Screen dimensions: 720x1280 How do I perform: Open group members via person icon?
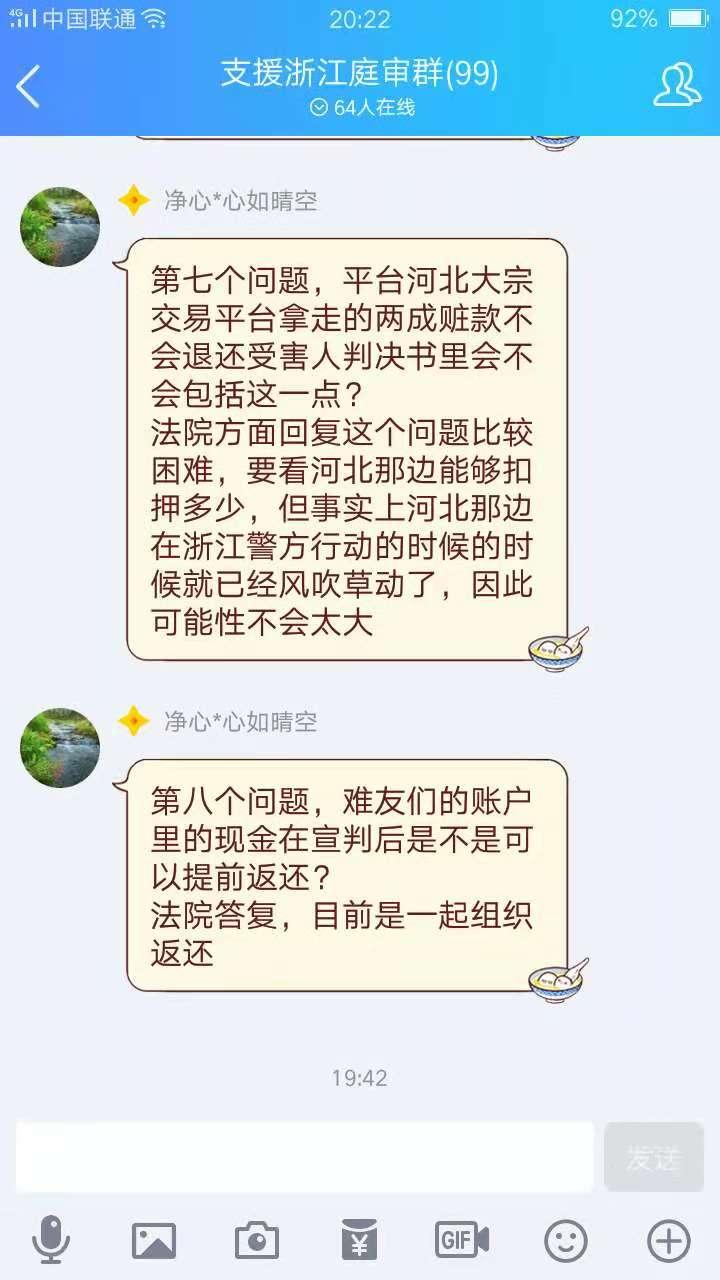pos(678,85)
